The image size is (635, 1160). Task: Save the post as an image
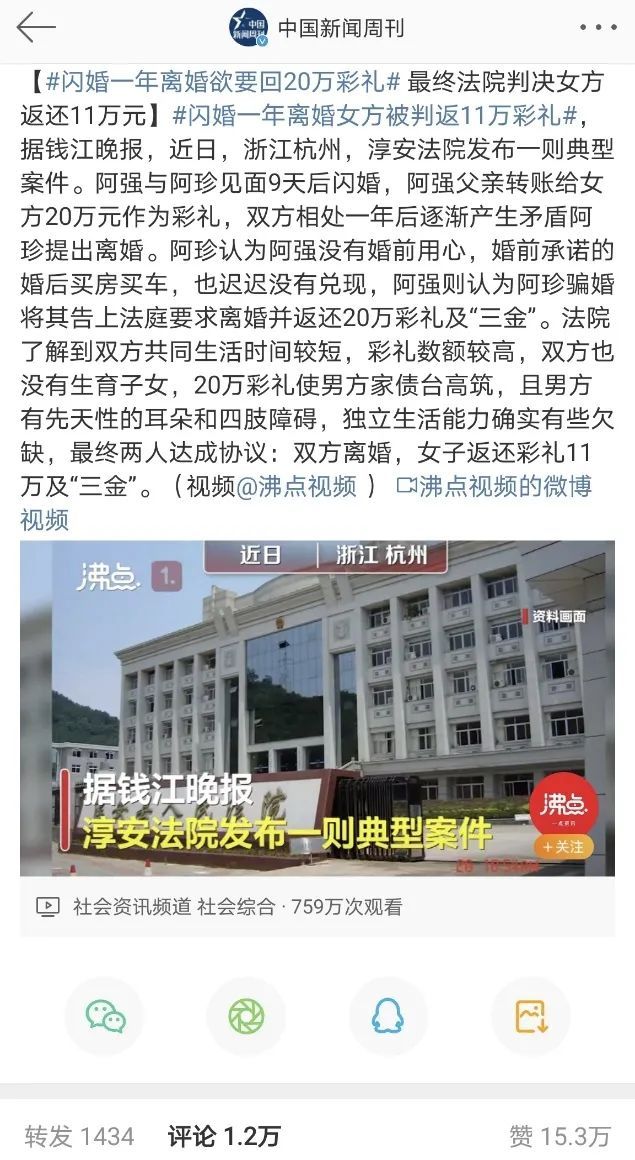pos(530,1016)
